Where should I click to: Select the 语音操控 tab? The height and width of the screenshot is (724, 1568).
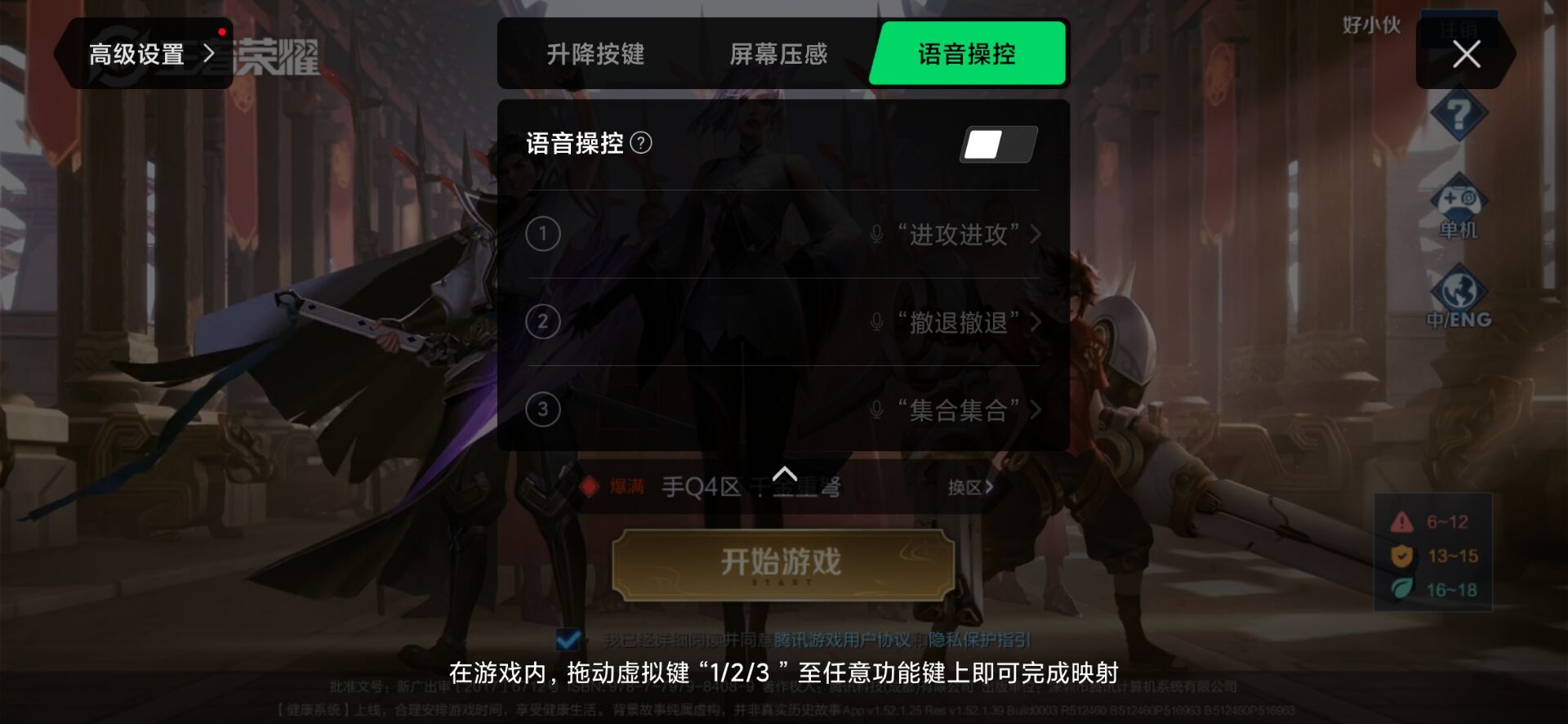click(967, 55)
